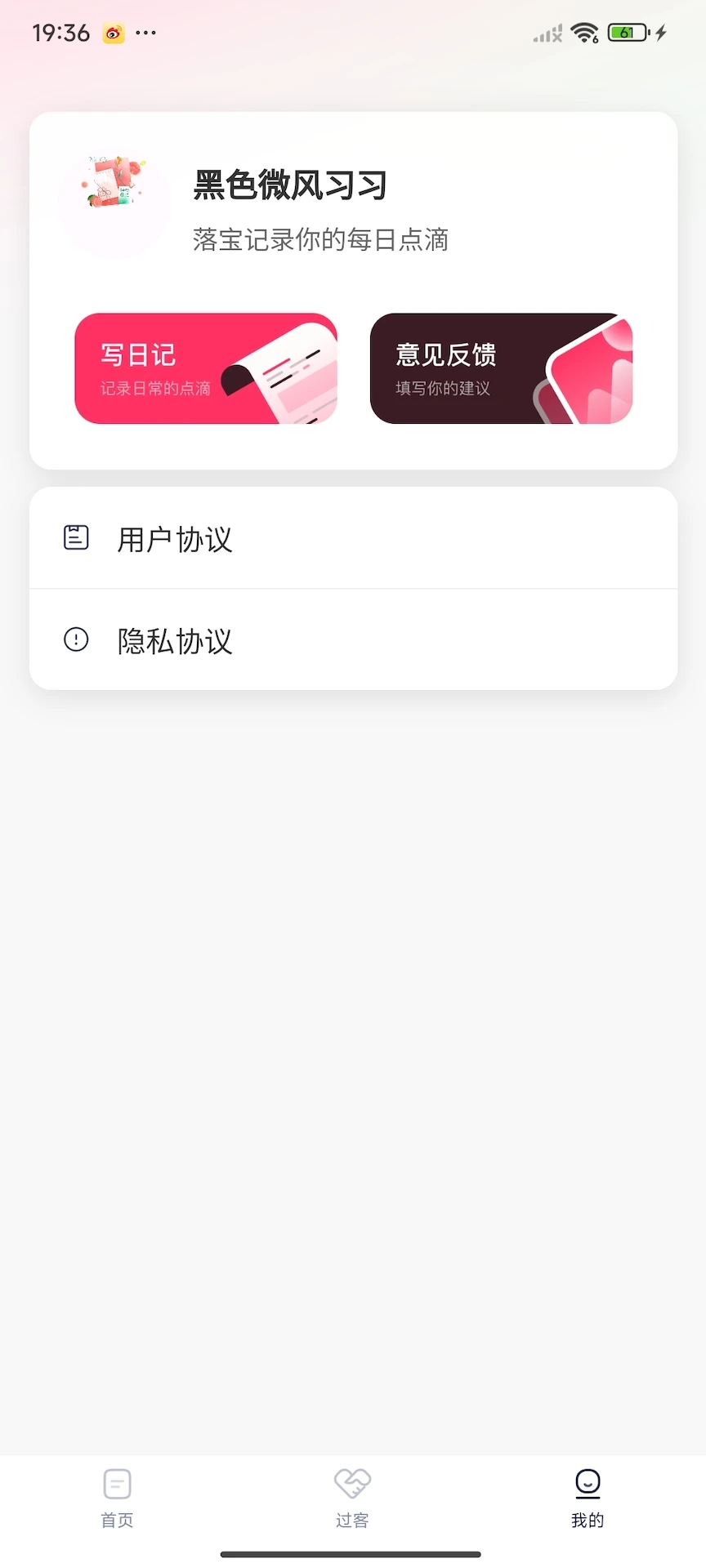The width and height of the screenshot is (706, 1568).
Task: Open the 用户协议 row
Action: click(353, 539)
